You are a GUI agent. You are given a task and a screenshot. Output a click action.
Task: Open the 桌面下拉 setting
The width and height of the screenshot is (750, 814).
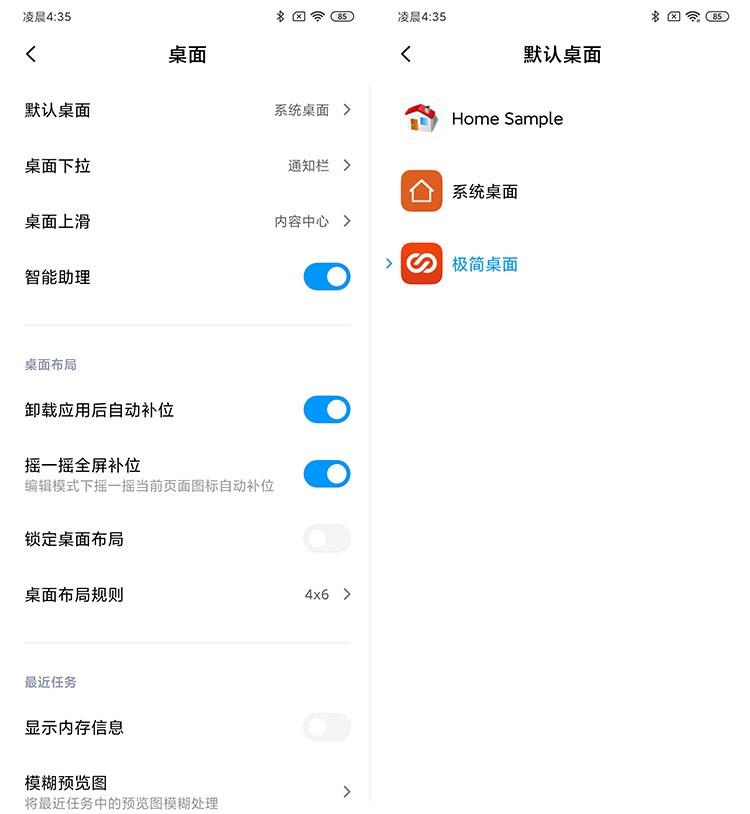[x=187, y=166]
